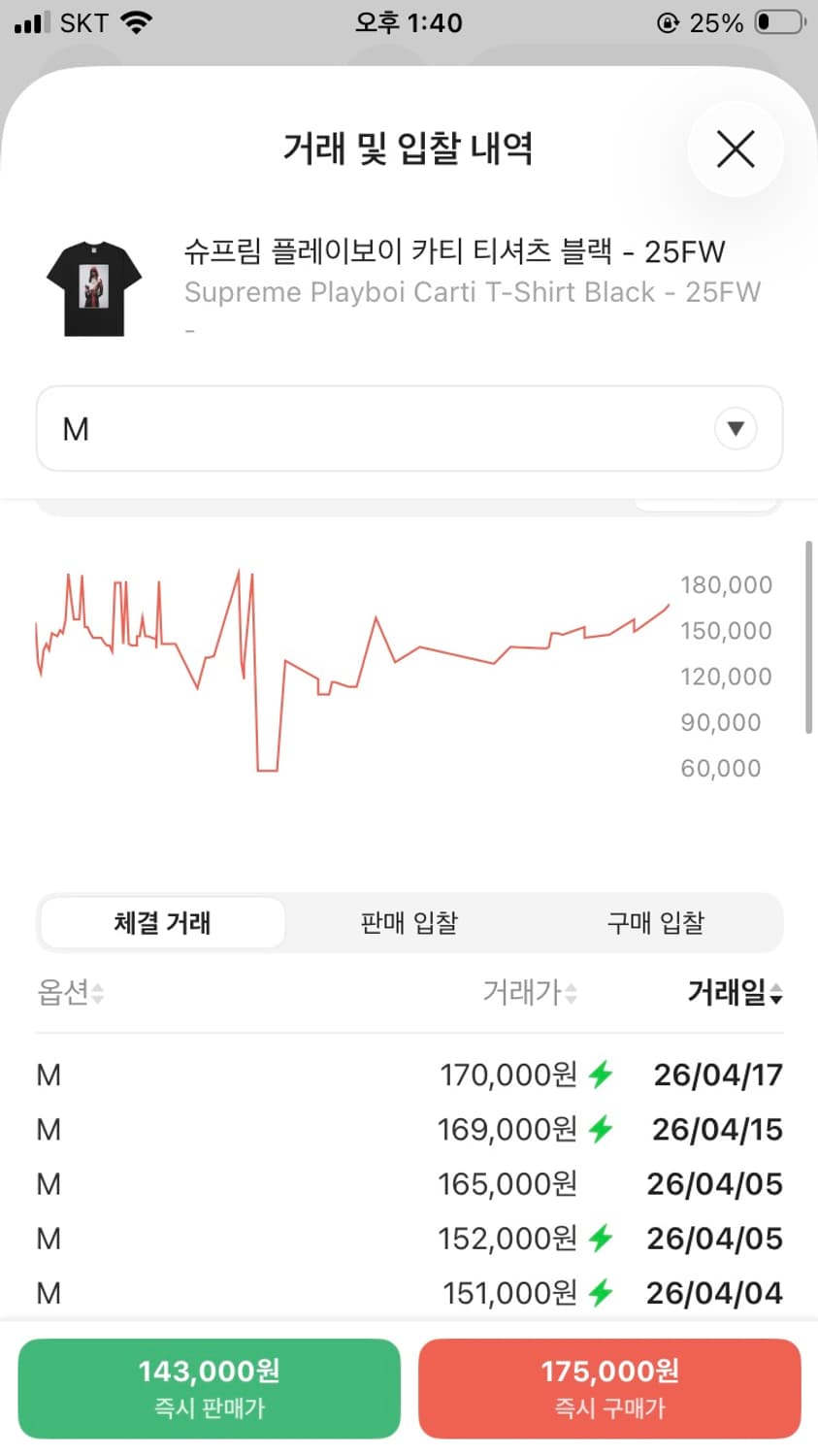Tap the orientation lock icon near the battery indicator
This screenshot has width=818, height=1456.
coord(668,21)
